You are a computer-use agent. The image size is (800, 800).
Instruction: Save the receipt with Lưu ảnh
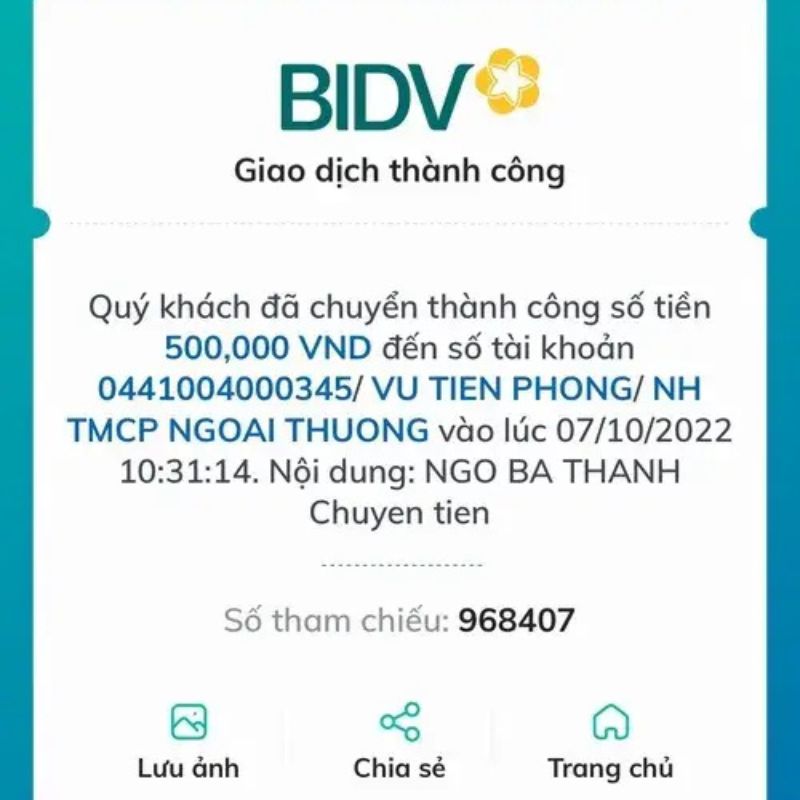point(188,741)
